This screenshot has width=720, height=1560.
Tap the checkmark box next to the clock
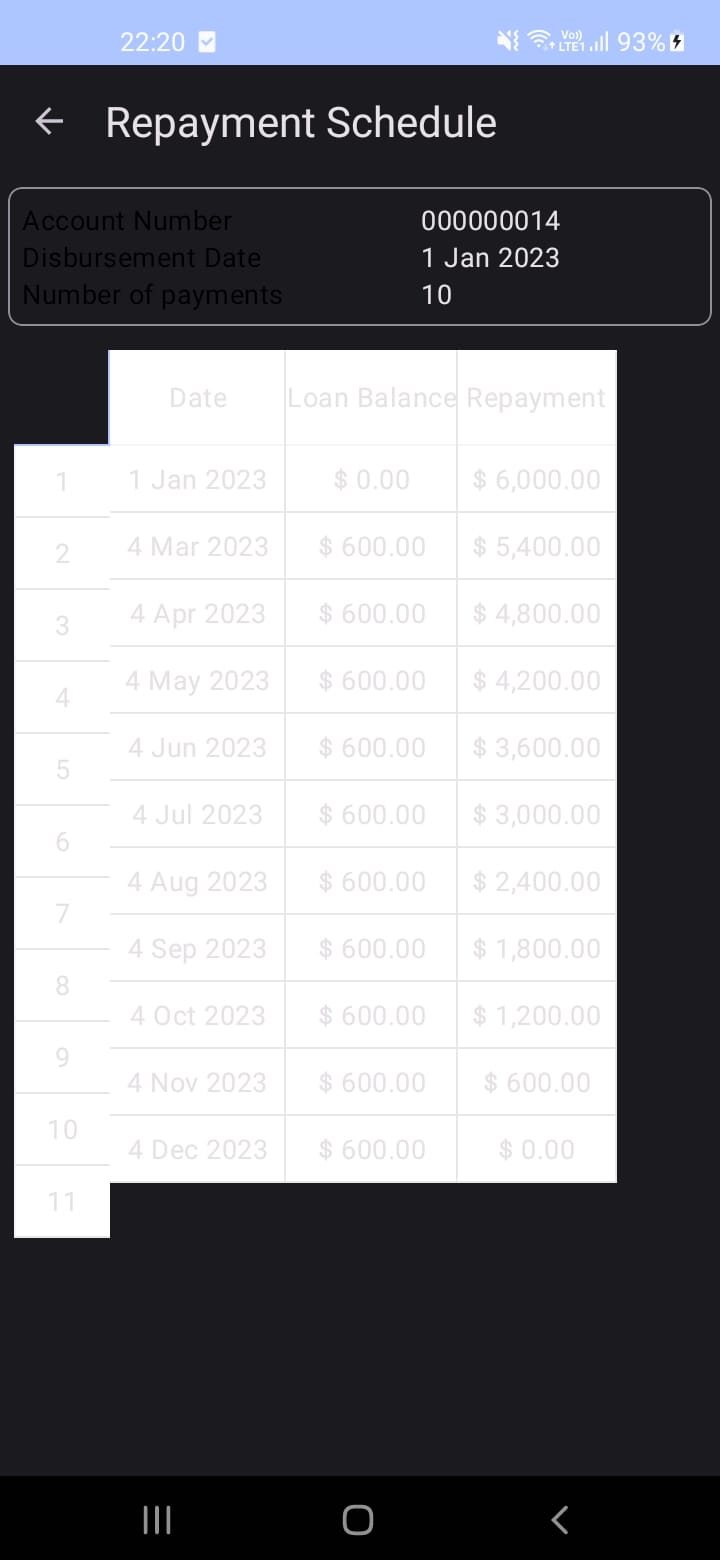(206, 42)
